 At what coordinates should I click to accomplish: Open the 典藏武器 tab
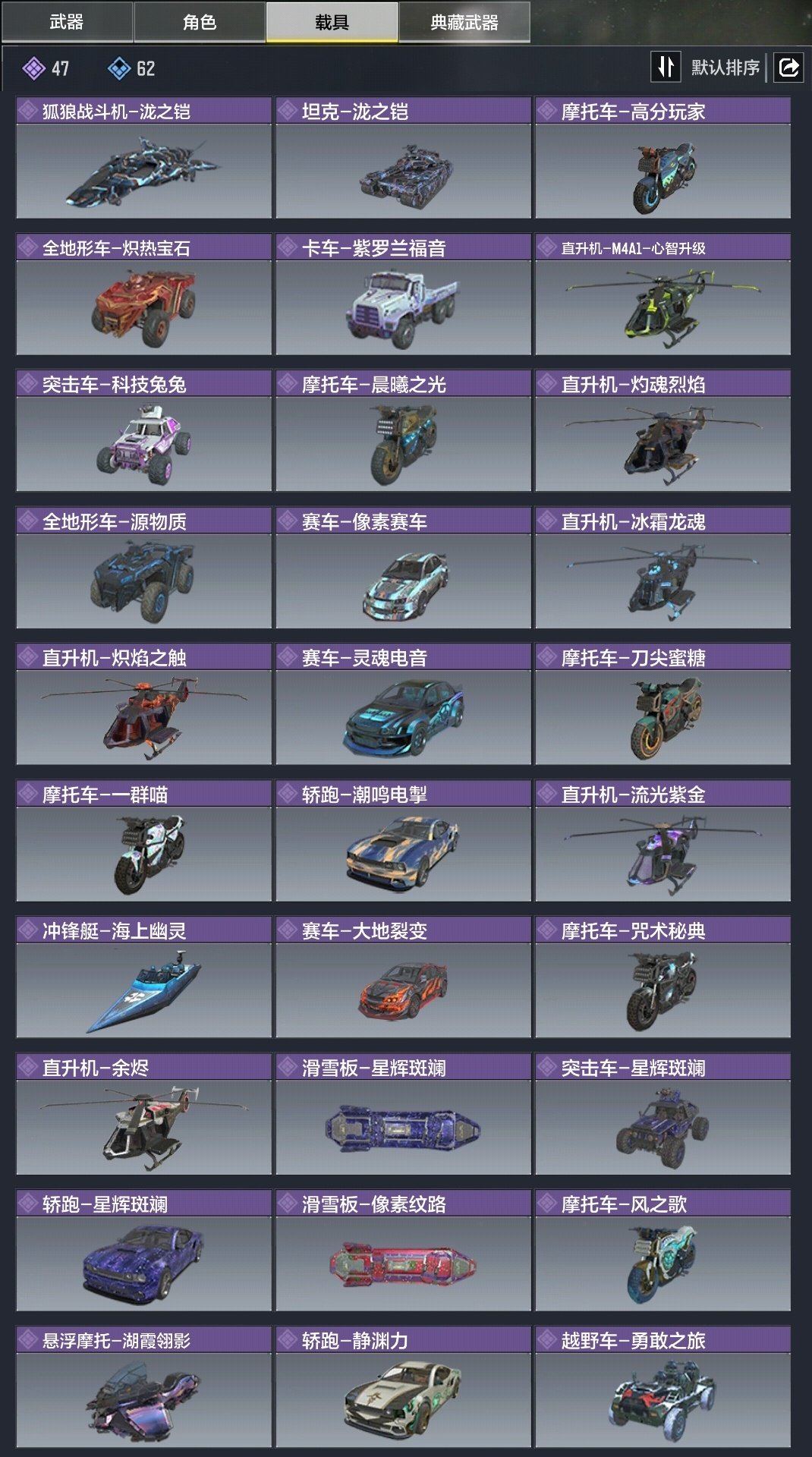464,22
